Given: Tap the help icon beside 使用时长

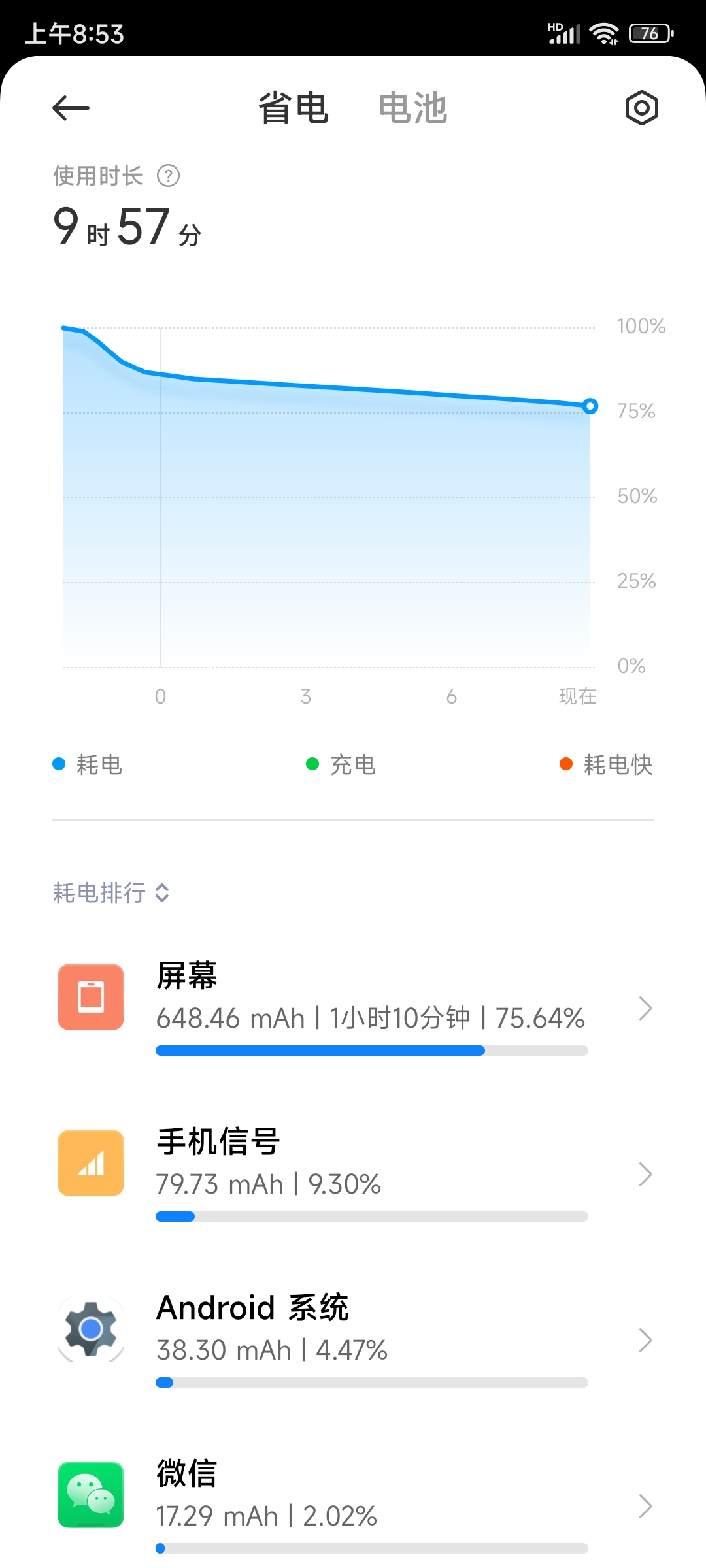Looking at the screenshot, I should [x=168, y=176].
